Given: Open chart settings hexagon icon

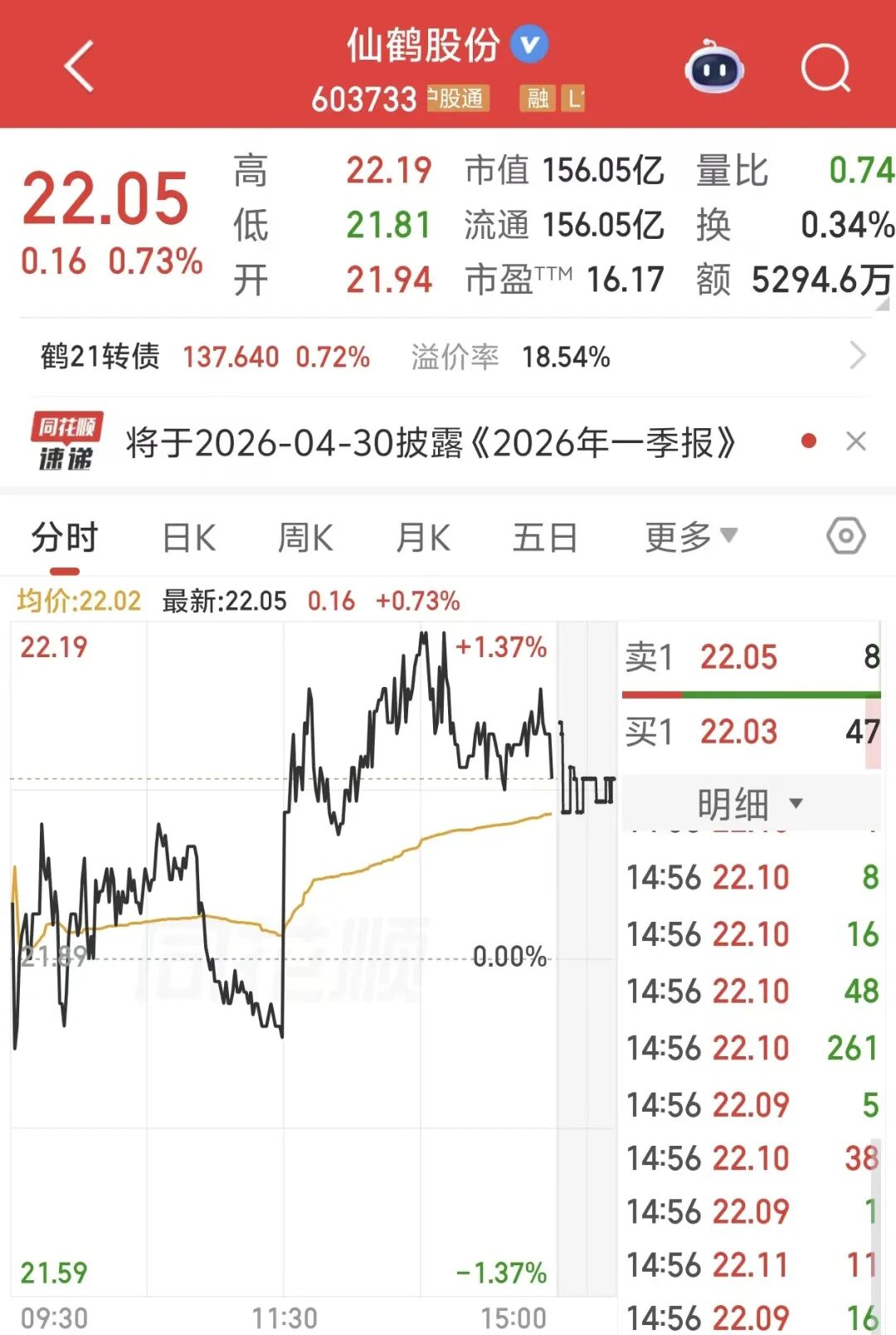Looking at the screenshot, I should point(845,537).
